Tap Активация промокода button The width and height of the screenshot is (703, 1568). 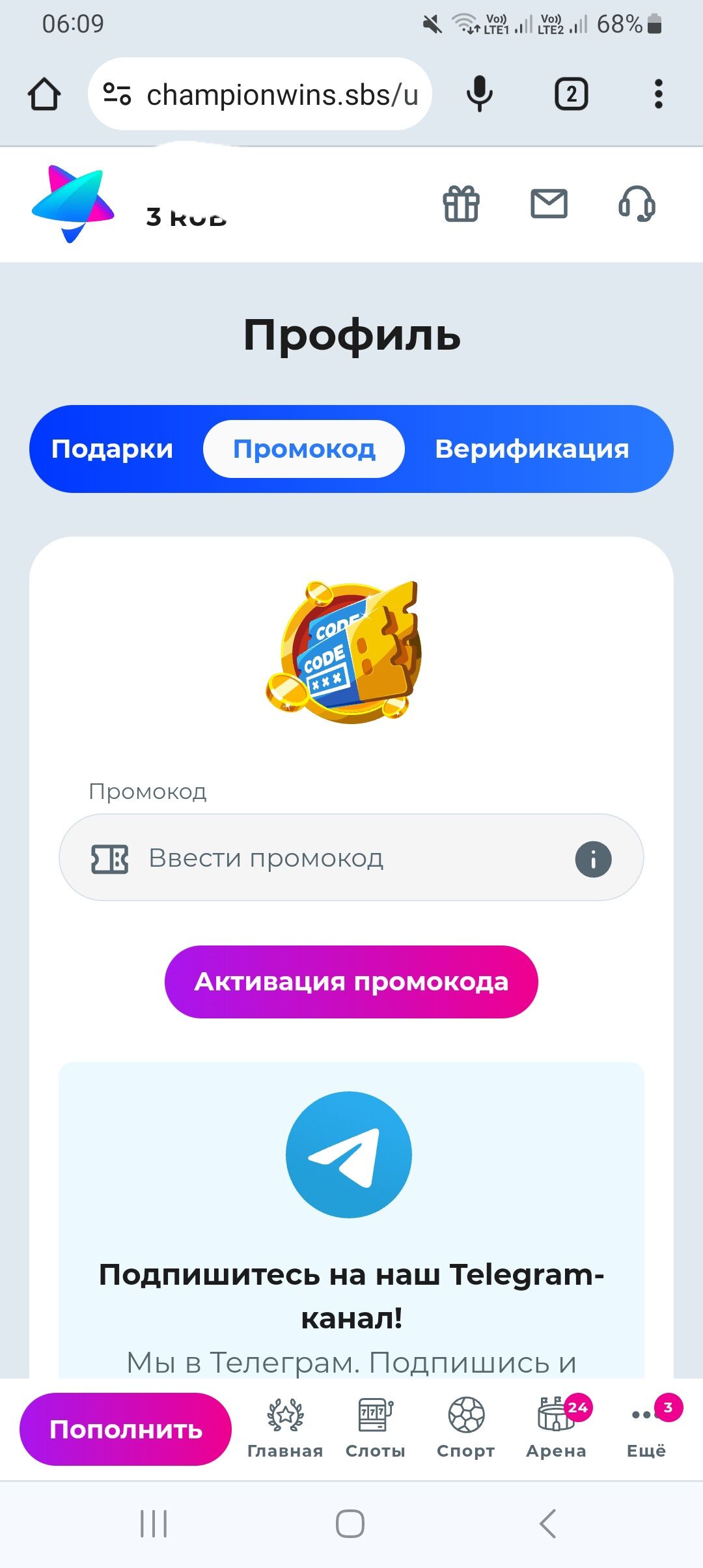point(351,981)
